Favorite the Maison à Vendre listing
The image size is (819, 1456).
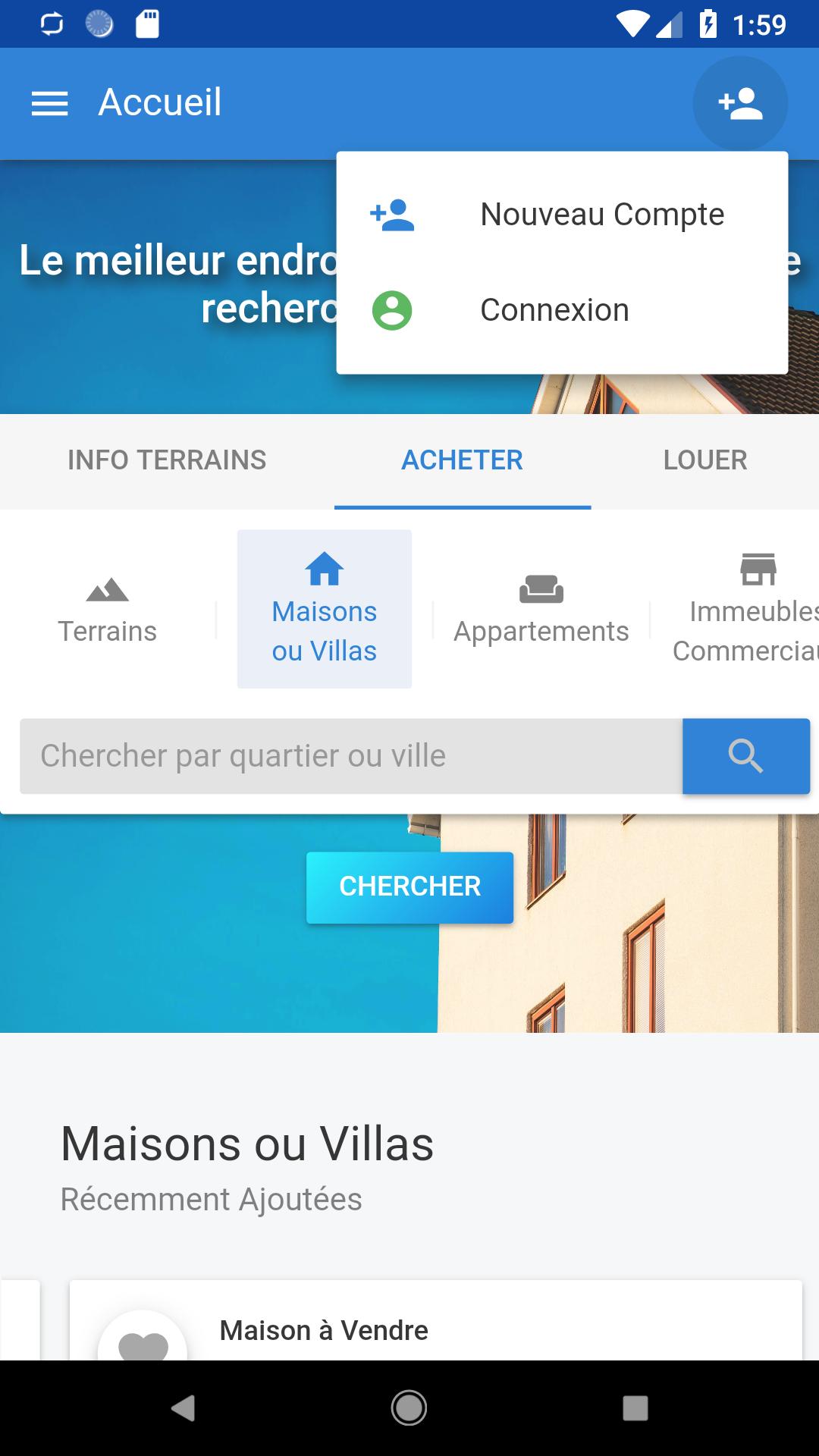(143, 1342)
